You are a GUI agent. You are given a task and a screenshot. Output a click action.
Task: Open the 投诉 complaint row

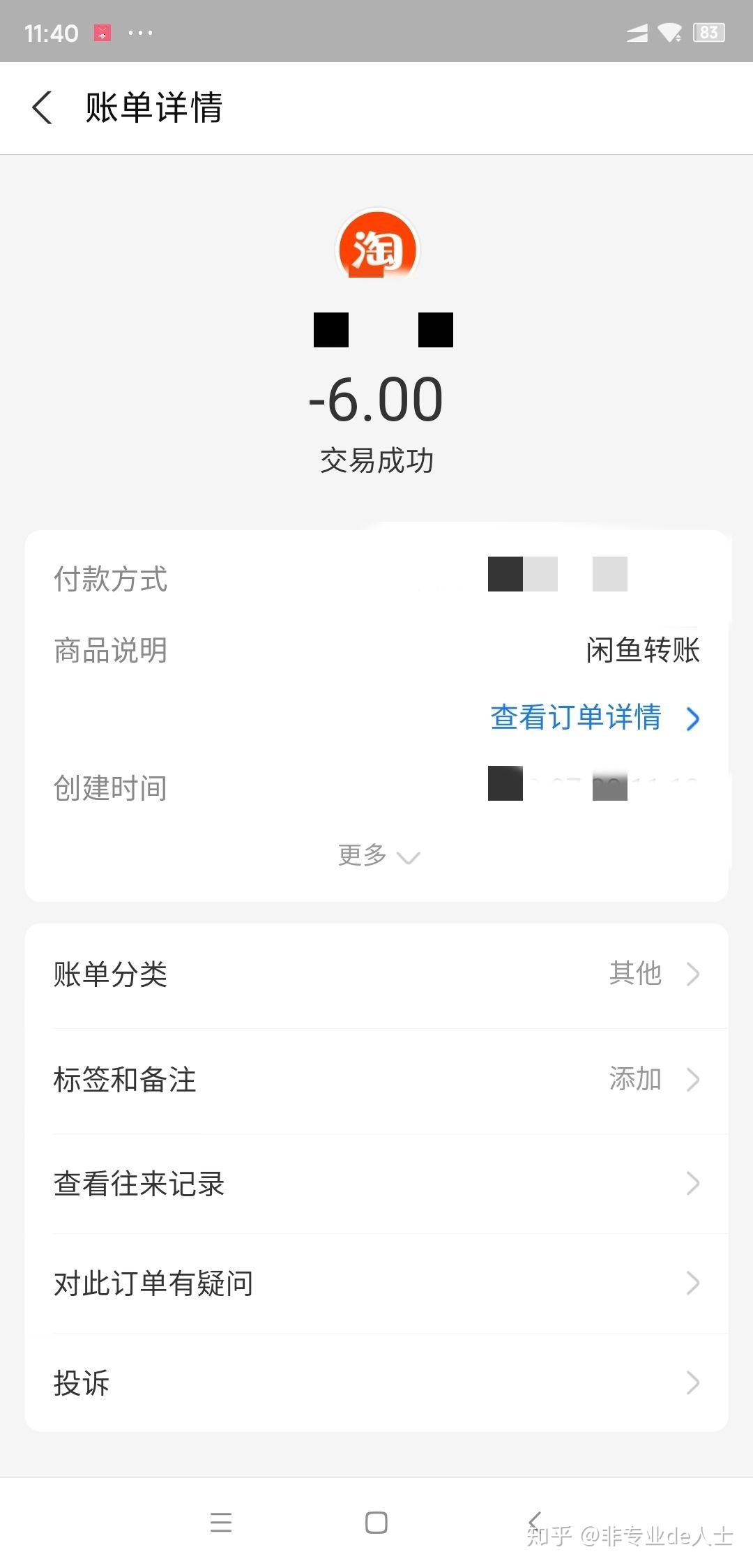point(376,1383)
